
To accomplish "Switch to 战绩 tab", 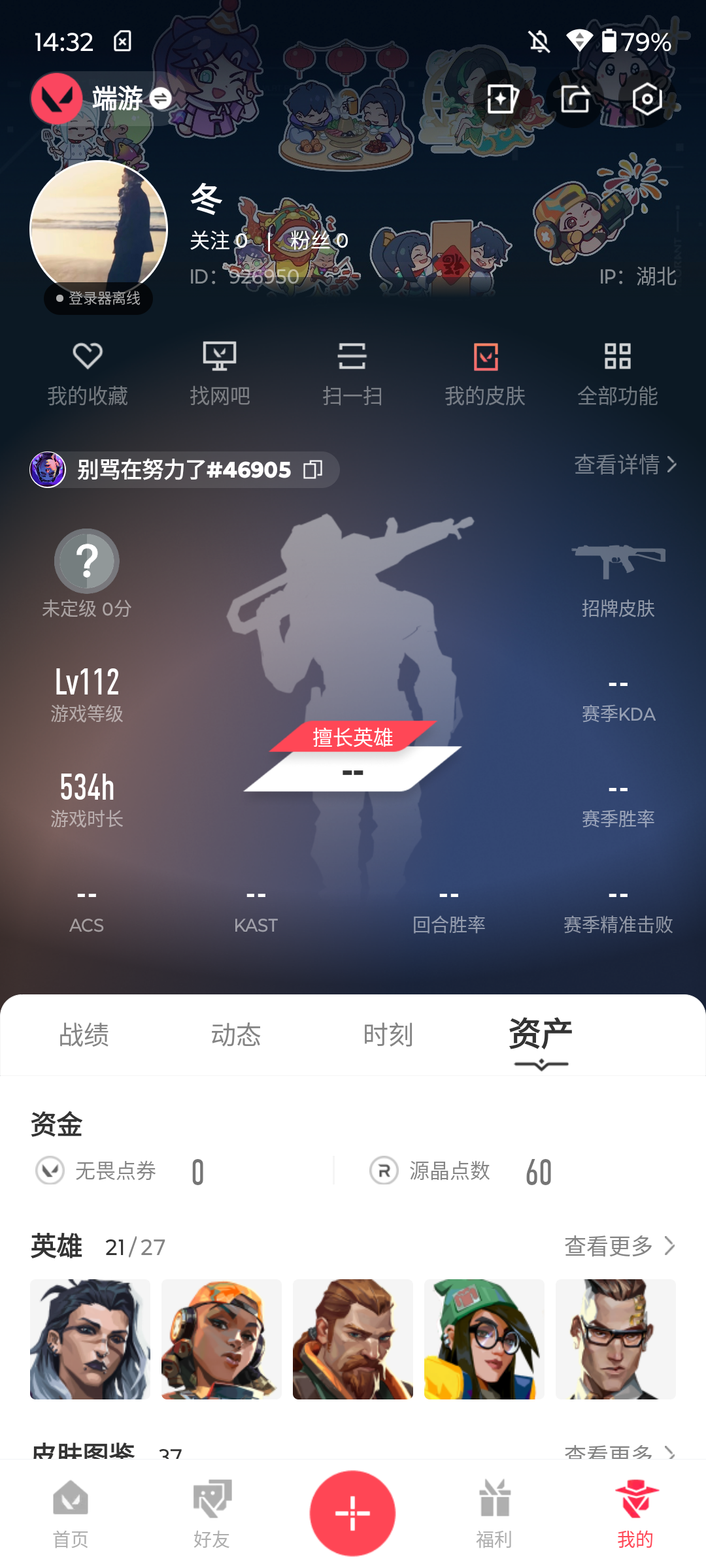I will click(x=84, y=1035).
